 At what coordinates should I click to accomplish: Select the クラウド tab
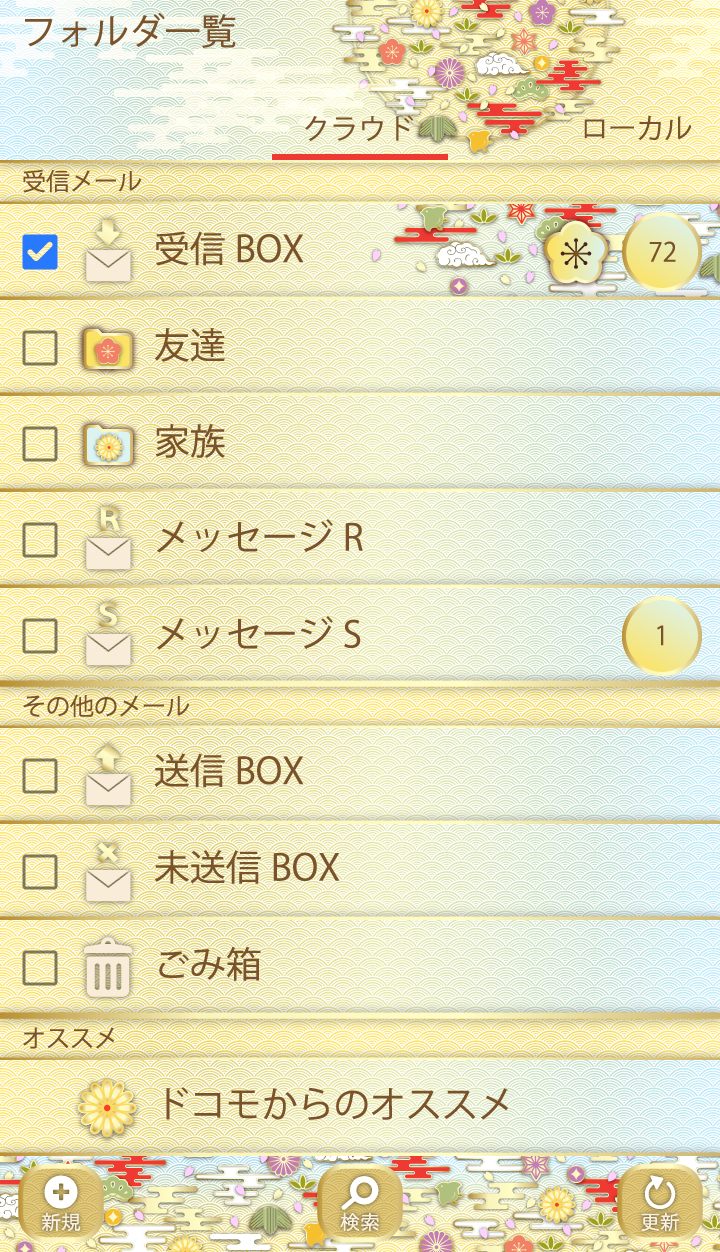pyautogui.click(x=359, y=128)
